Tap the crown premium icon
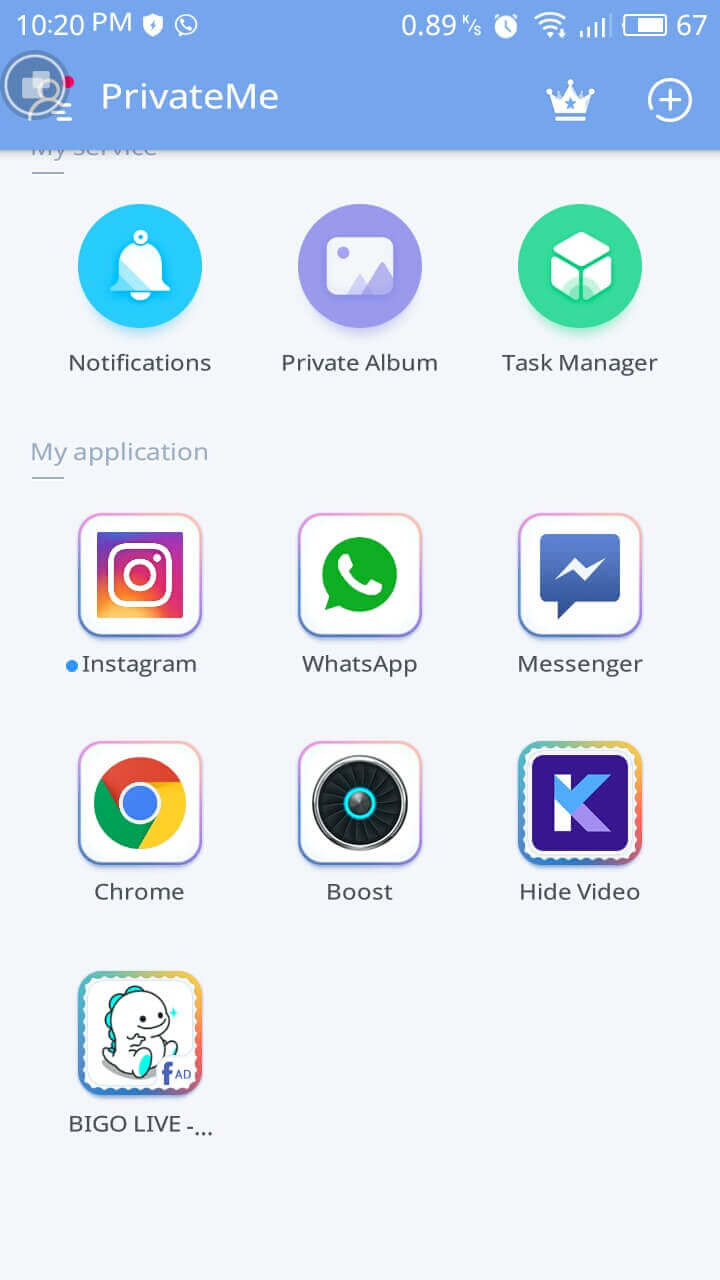 coord(570,100)
